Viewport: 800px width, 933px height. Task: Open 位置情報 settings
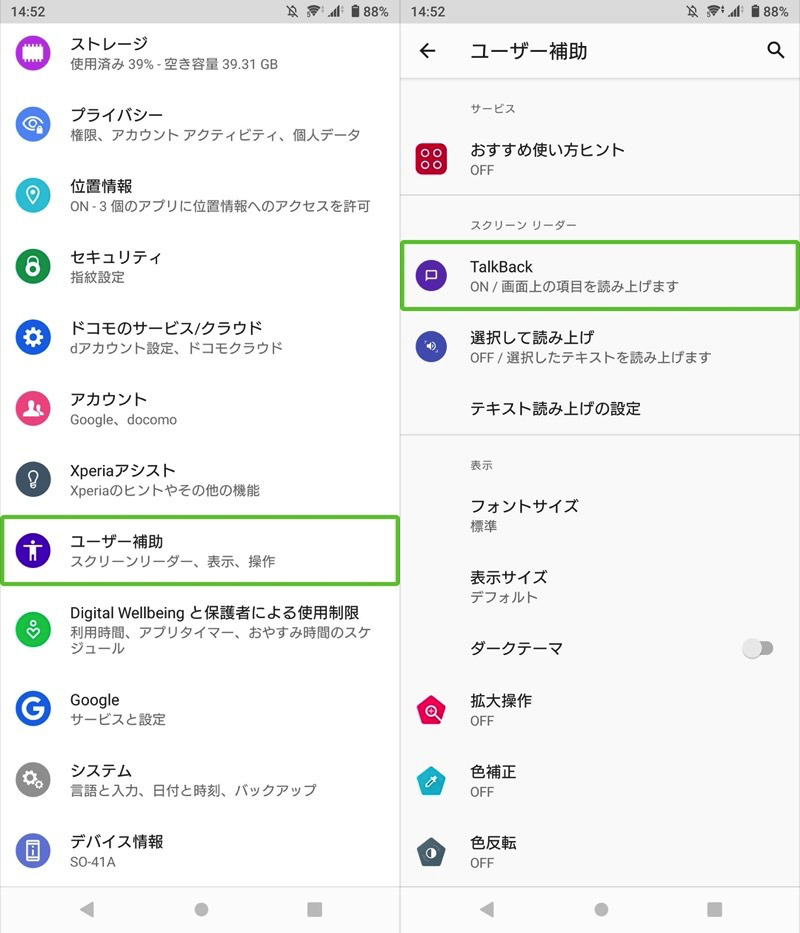point(200,195)
